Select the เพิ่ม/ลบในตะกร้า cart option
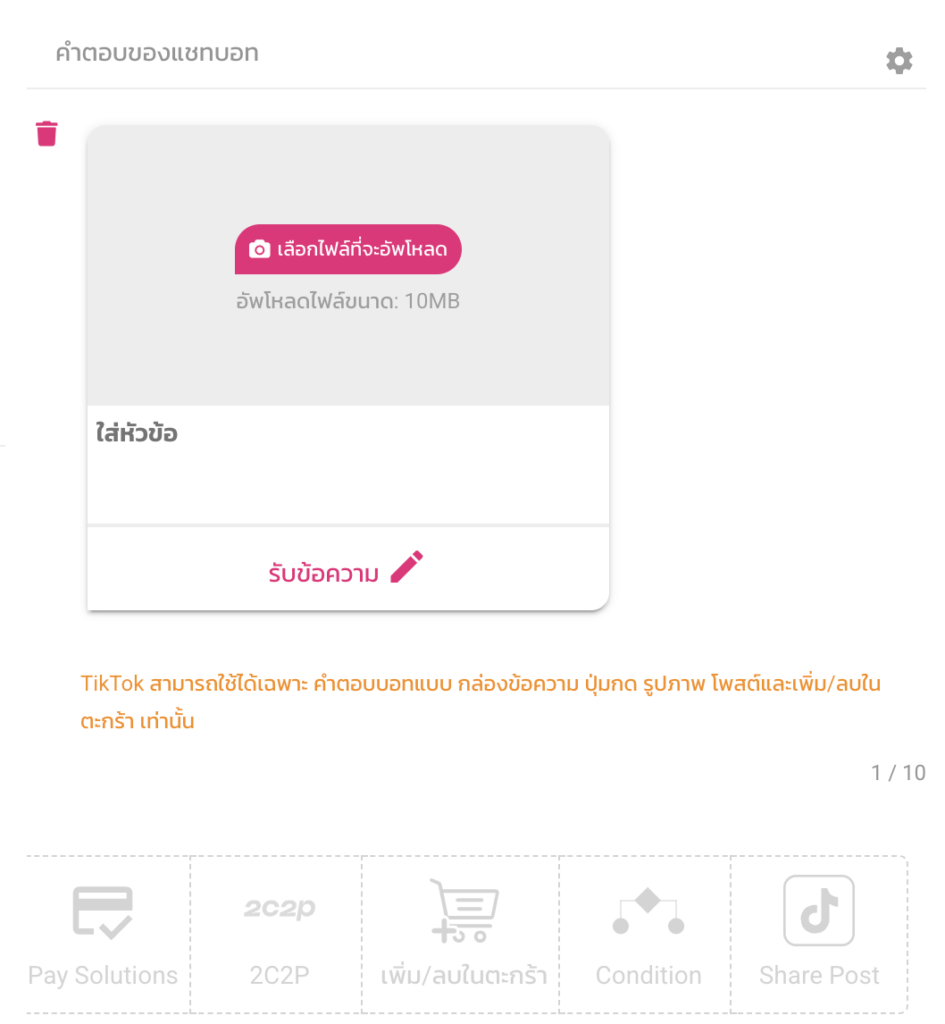The width and height of the screenshot is (945, 1024). point(463,934)
